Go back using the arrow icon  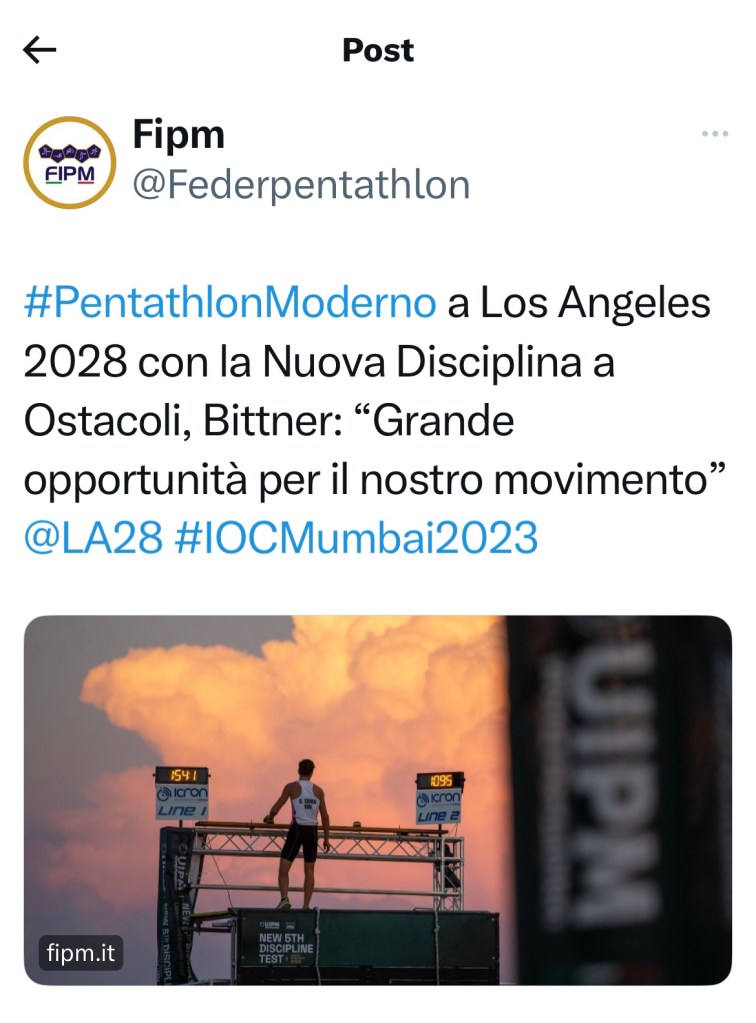[40, 50]
